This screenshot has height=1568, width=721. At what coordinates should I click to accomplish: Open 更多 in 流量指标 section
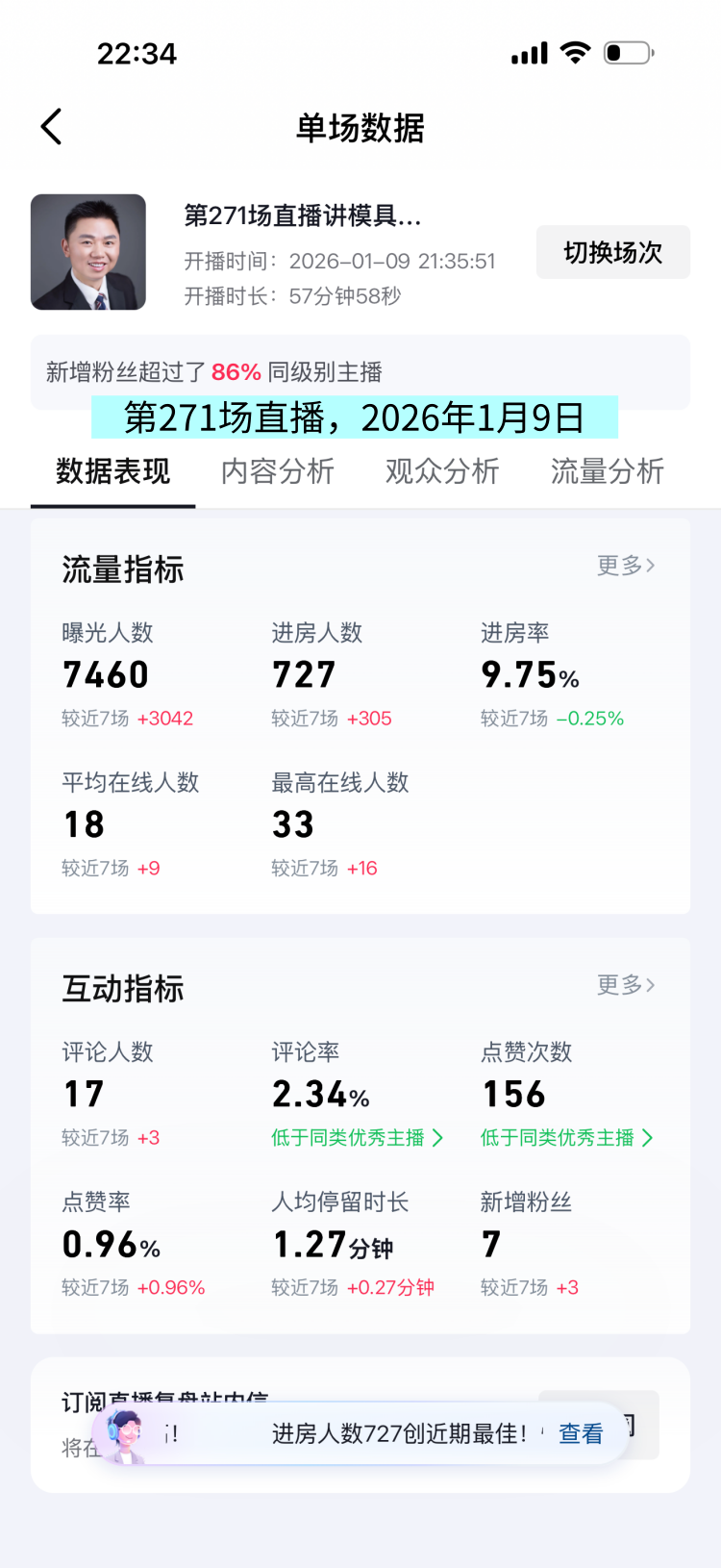coord(626,566)
